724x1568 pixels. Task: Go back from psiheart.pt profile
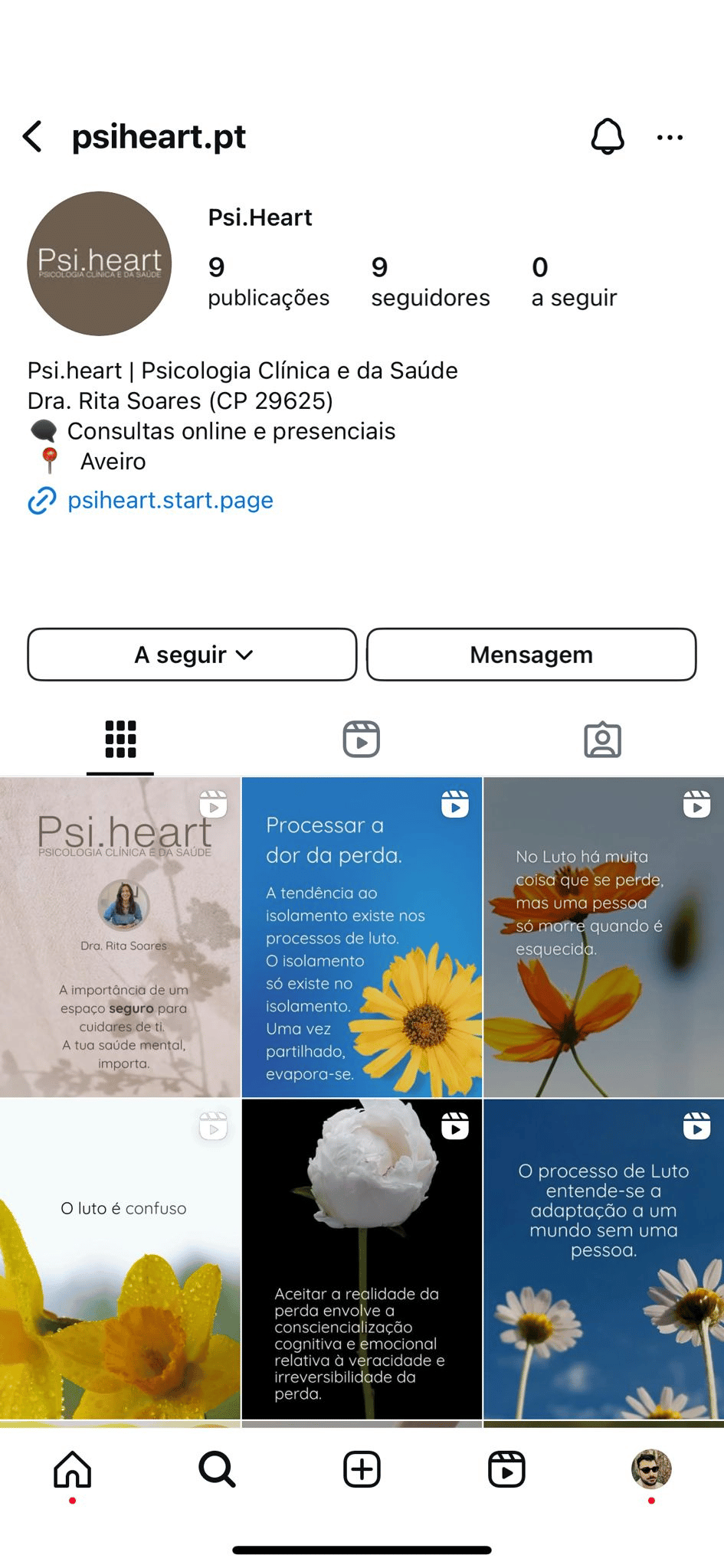(32, 137)
